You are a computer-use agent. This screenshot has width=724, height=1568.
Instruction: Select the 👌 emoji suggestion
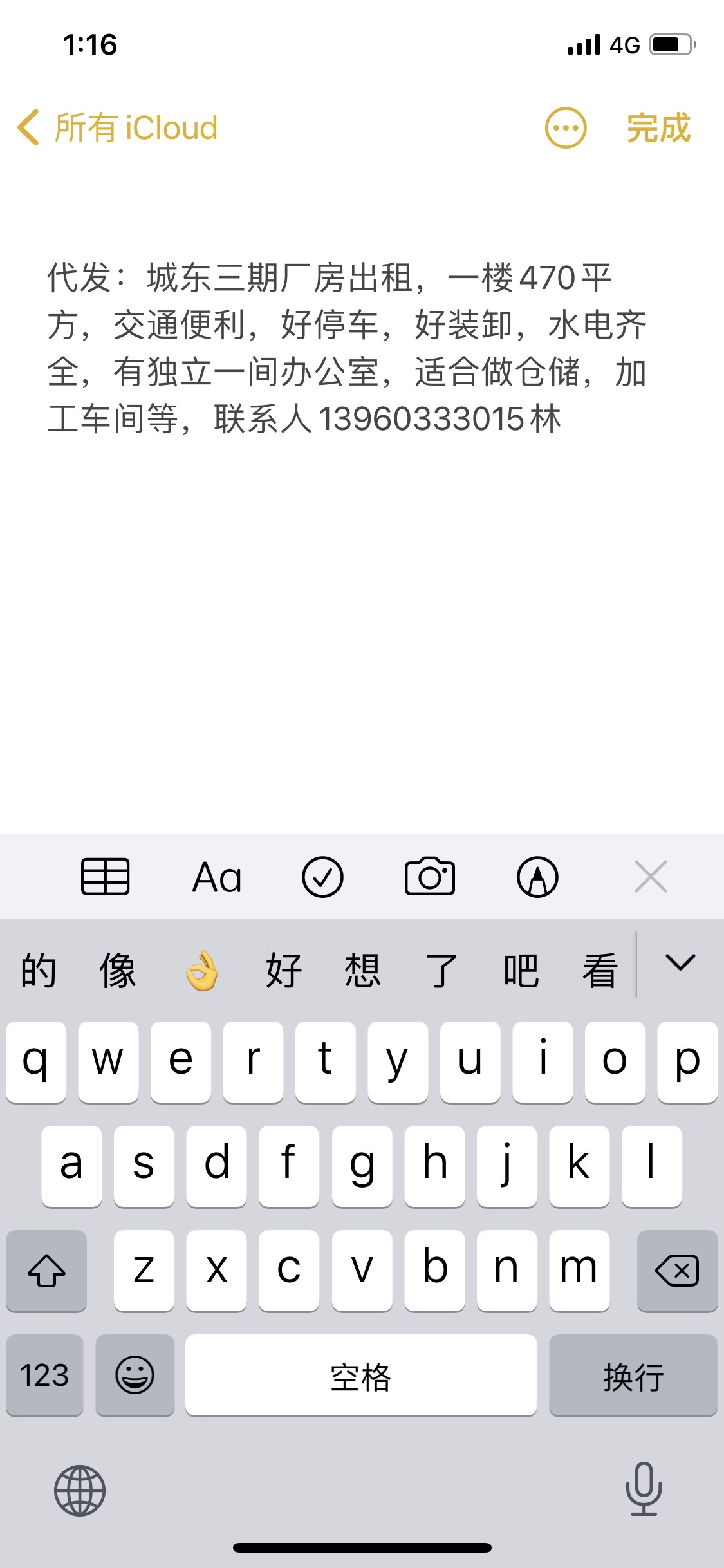[202, 971]
